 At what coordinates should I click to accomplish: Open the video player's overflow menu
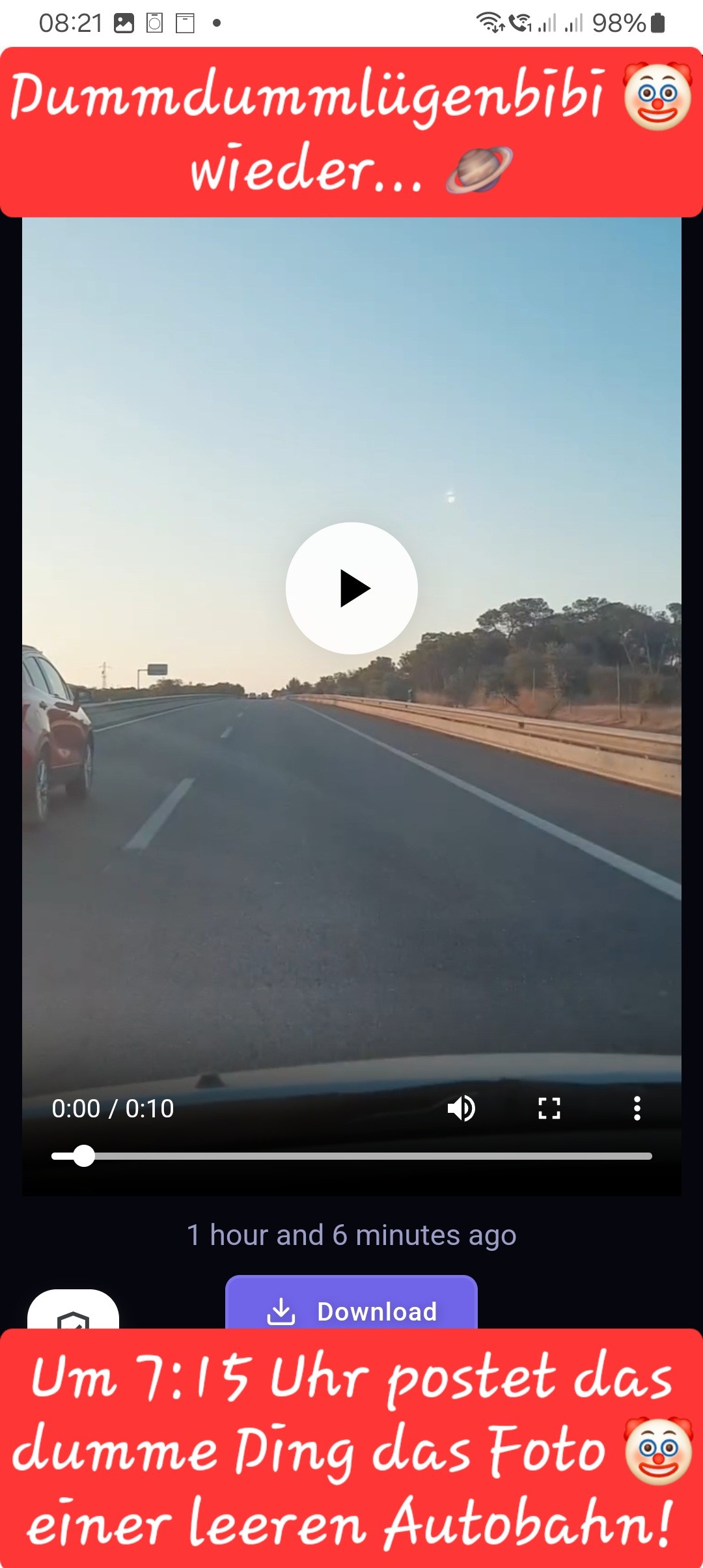pos(637,1108)
